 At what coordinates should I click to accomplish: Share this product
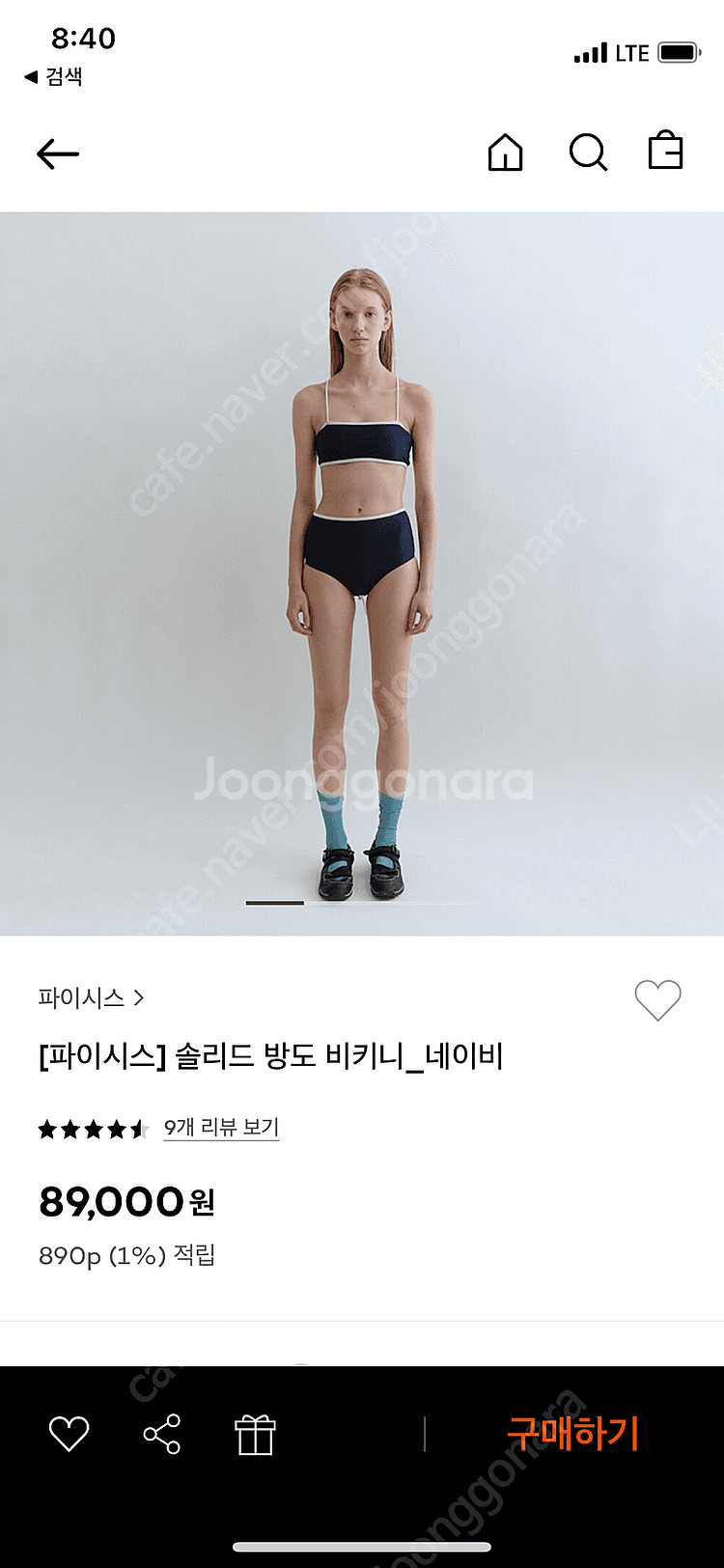click(x=161, y=1434)
